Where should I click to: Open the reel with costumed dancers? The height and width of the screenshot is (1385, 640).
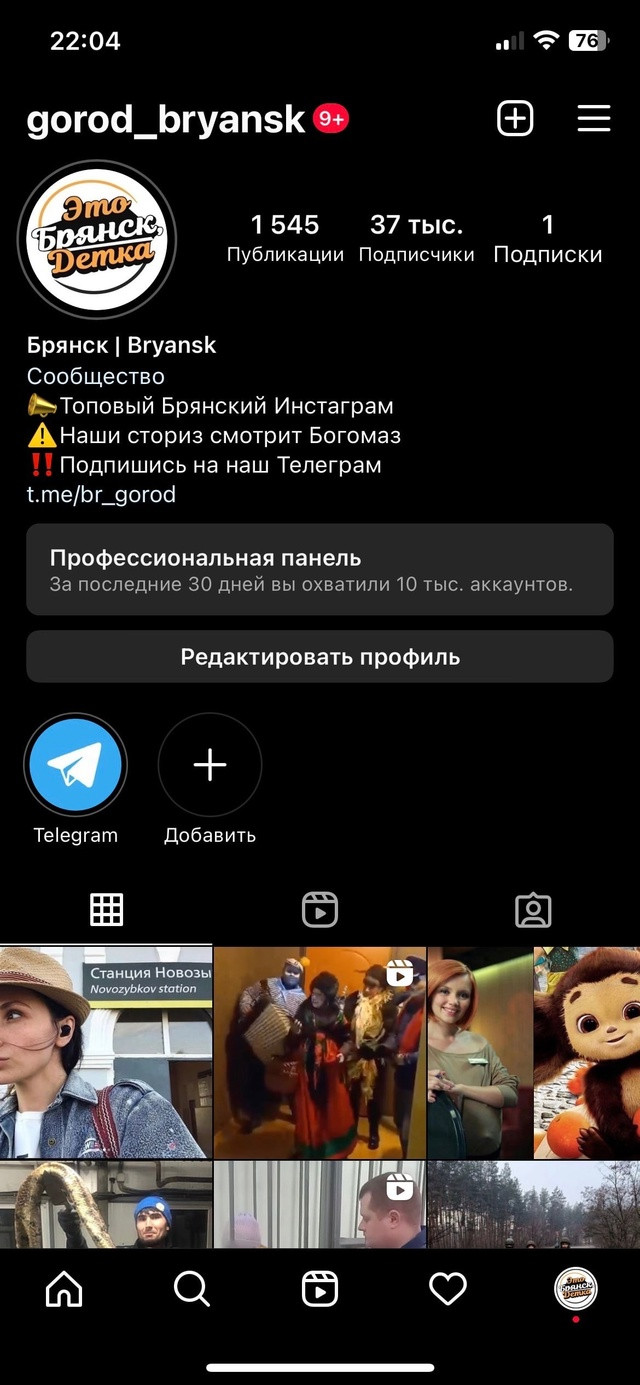(320, 1053)
